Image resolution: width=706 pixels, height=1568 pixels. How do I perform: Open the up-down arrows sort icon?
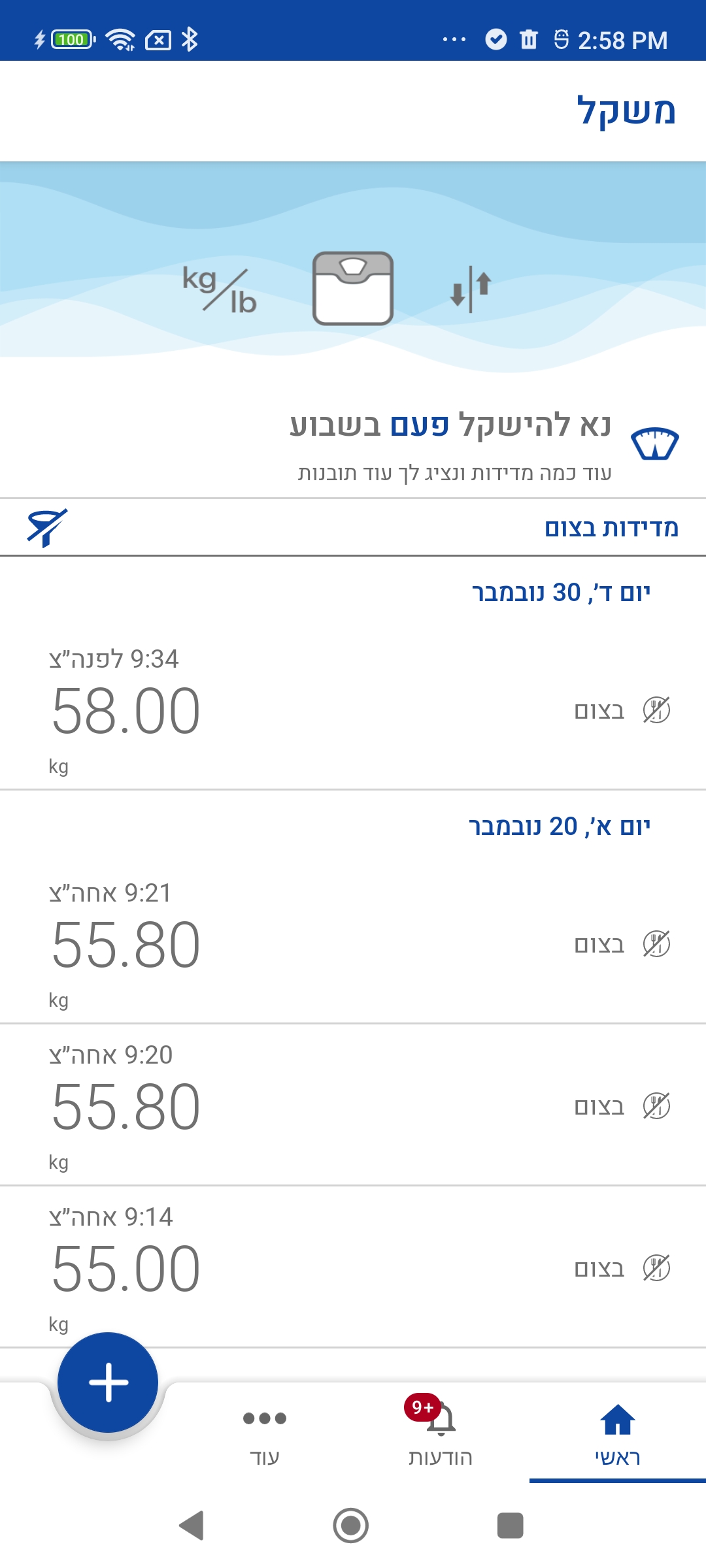click(x=471, y=289)
